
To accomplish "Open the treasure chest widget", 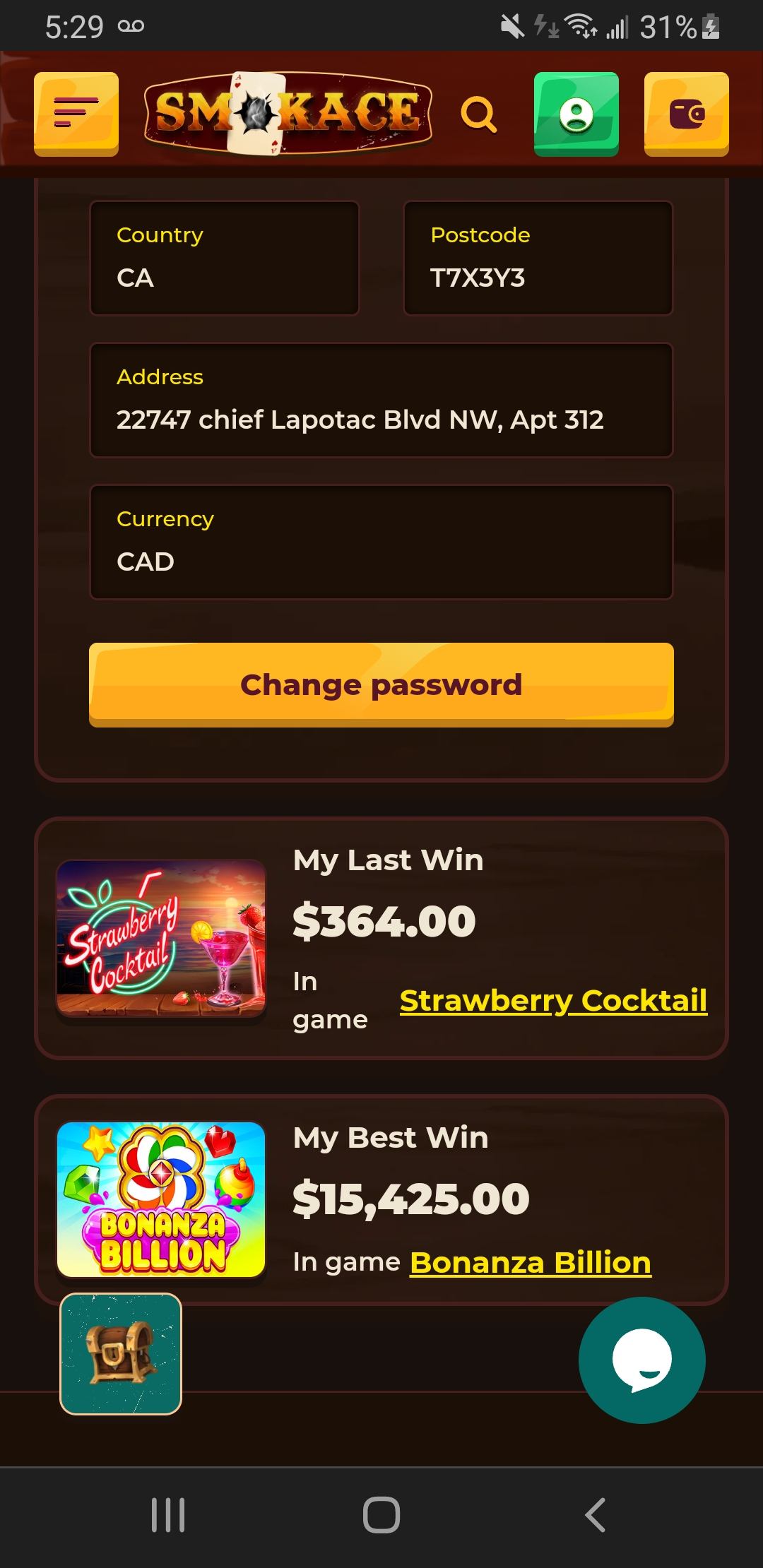I will pyautogui.click(x=121, y=1354).
